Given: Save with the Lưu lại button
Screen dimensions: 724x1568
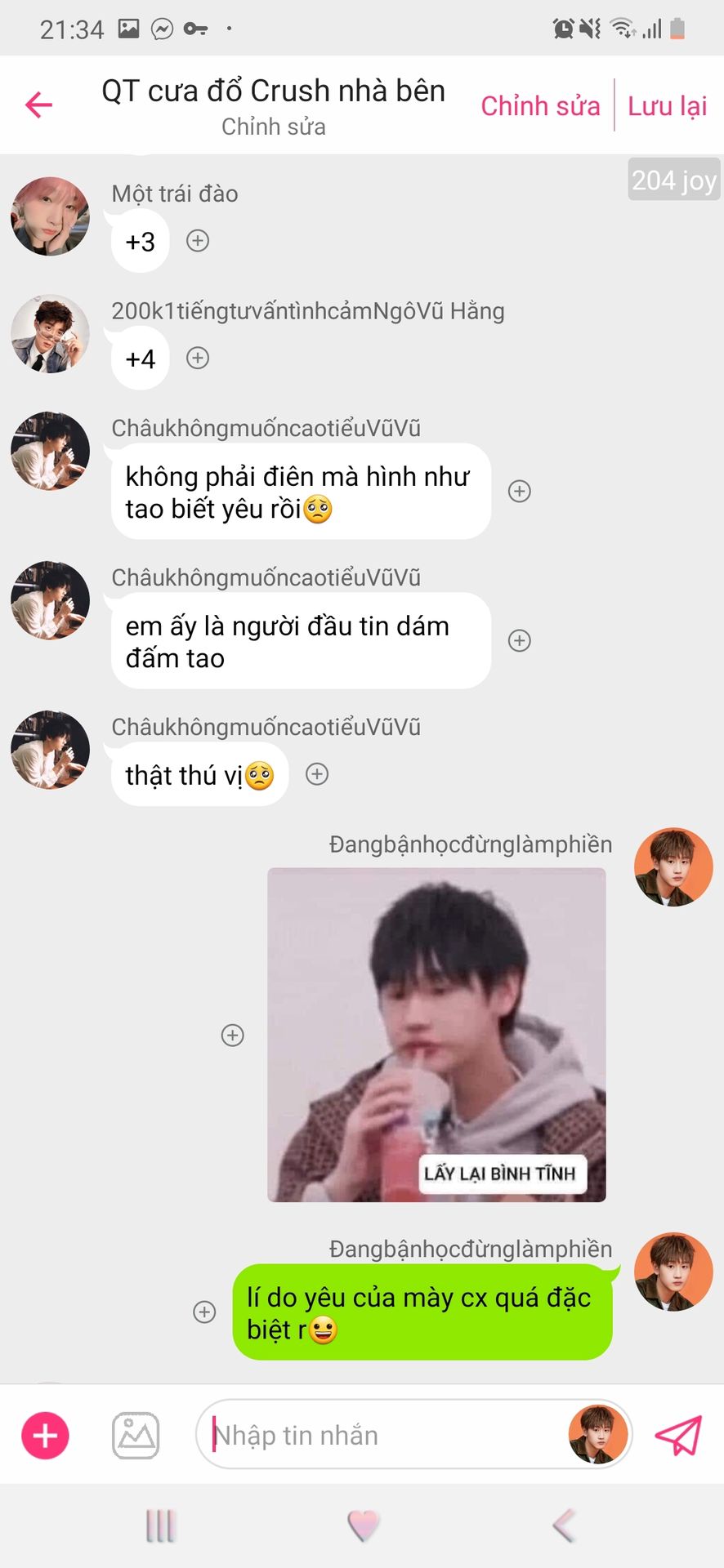Looking at the screenshot, I should coord(667,106).
